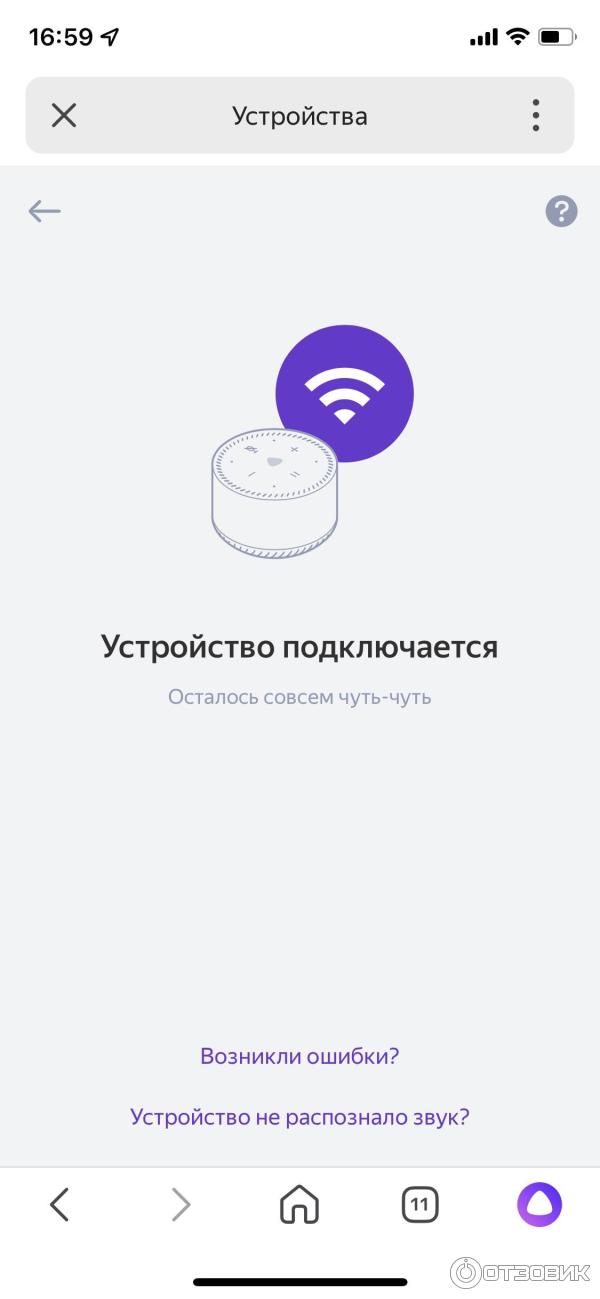Screen dimensions: 600x1299
Task: Go to the browser home page
Action: tap(299, 1205)
